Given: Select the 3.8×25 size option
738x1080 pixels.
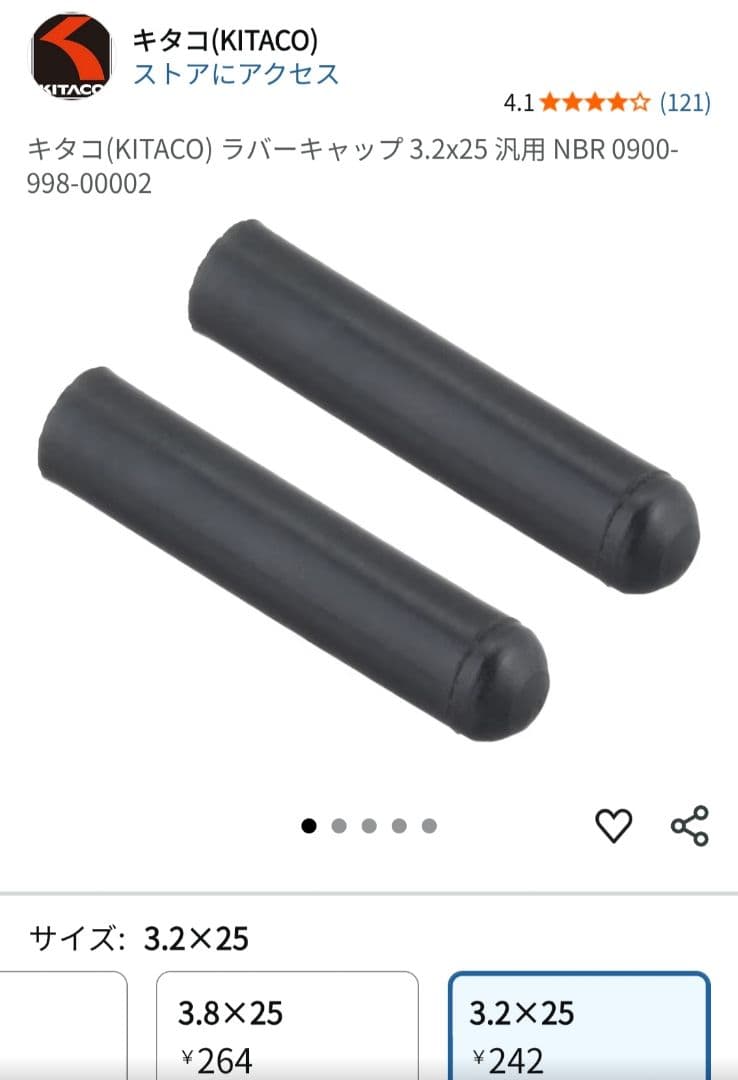Looking at the screenshot, I should 286,1028.
